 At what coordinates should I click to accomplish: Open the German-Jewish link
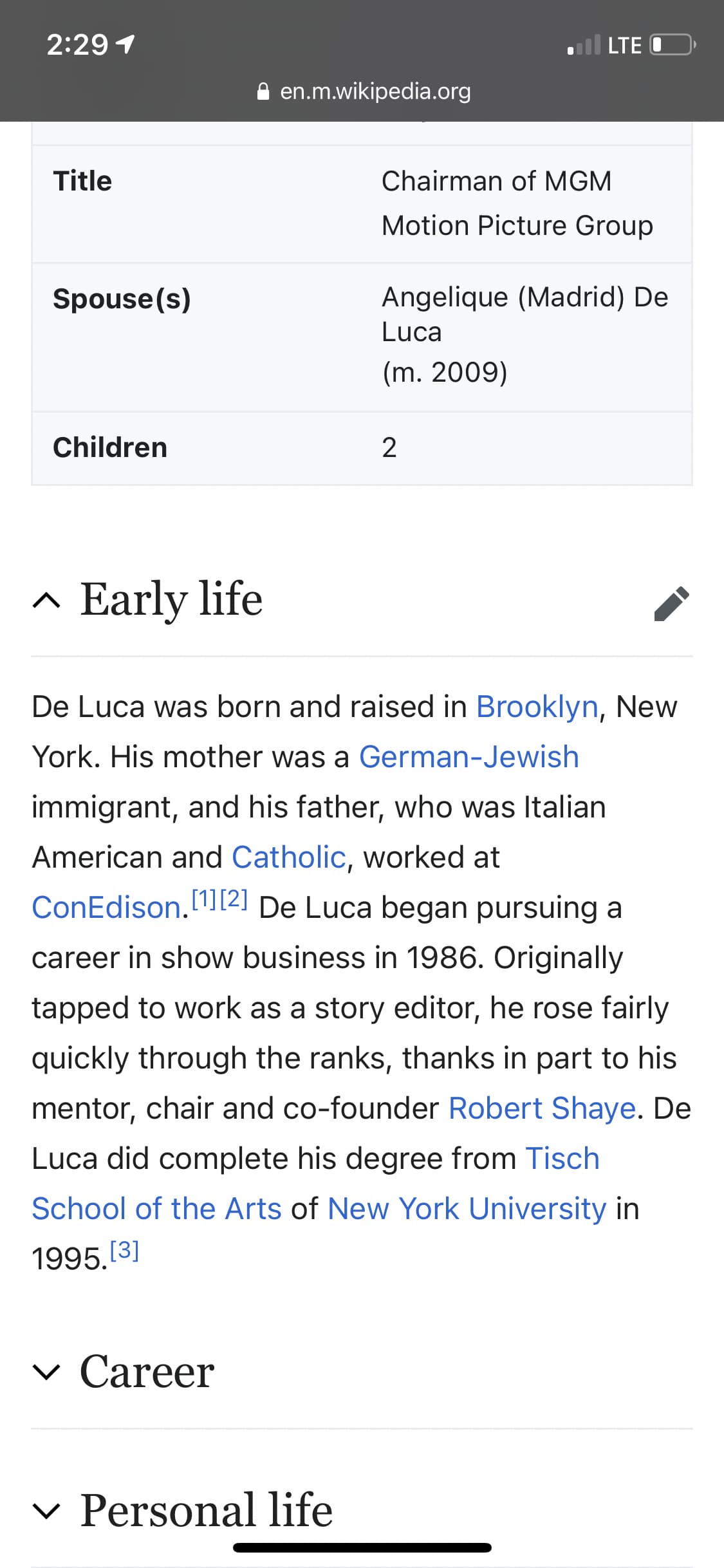point(469,757)
